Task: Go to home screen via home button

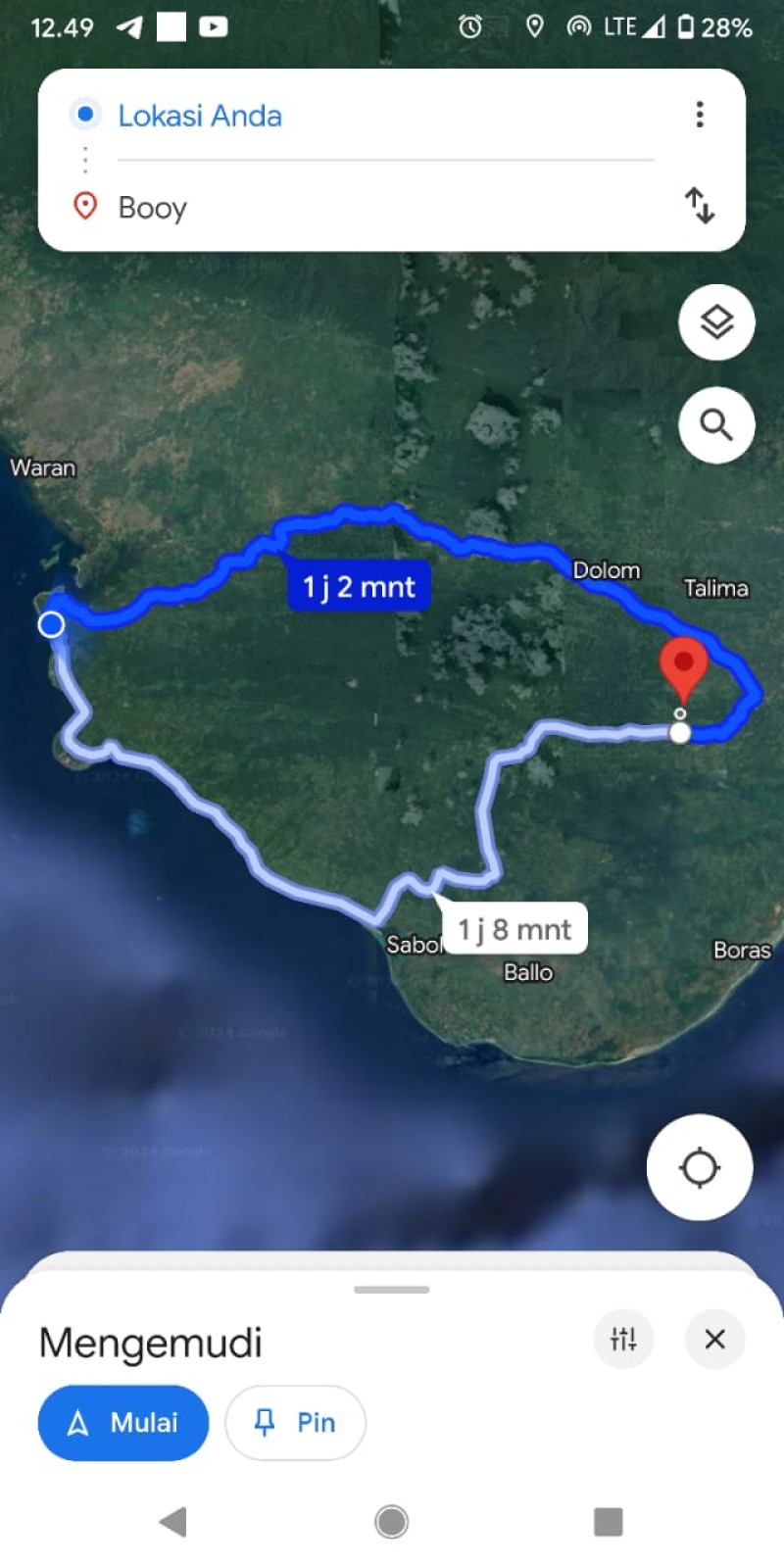Action: (x=391, y=1522)
